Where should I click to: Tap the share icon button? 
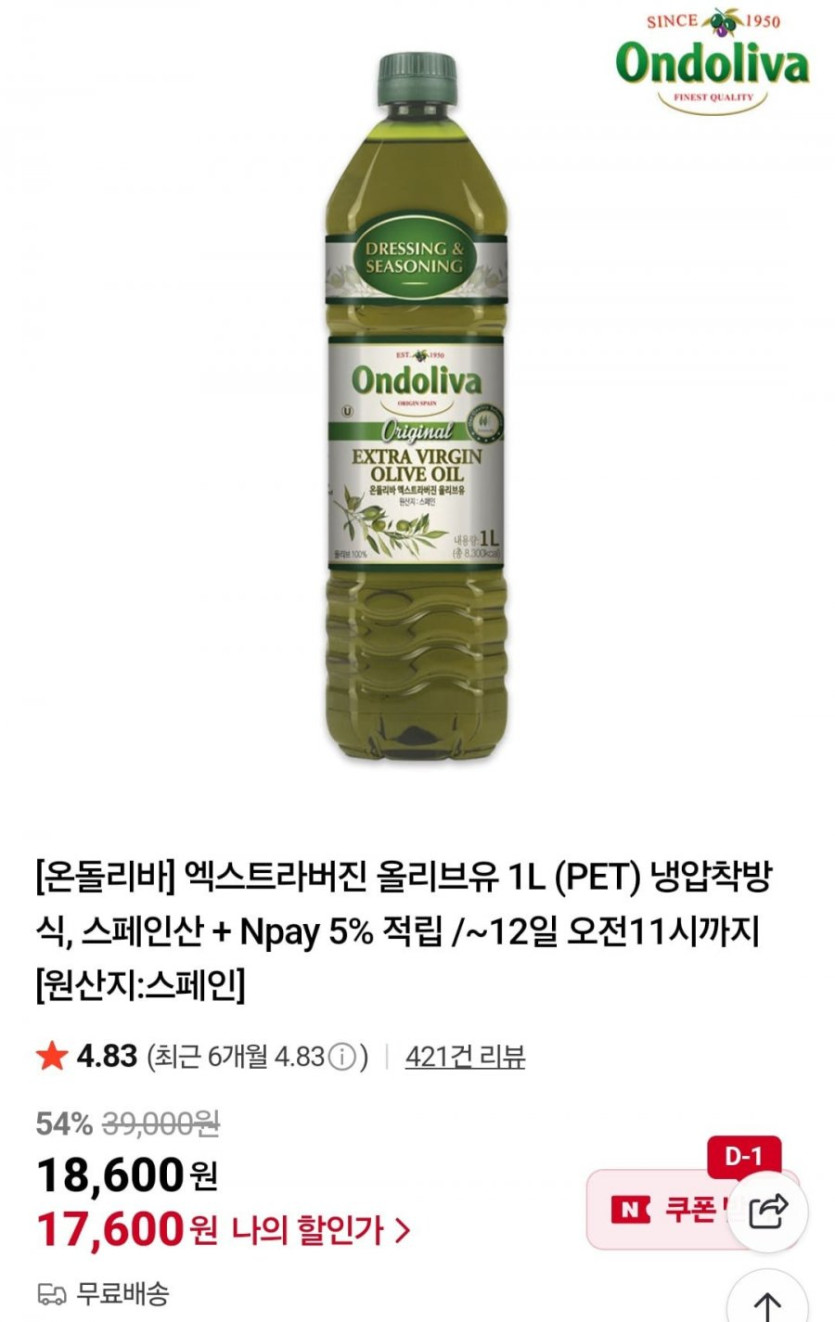[x=768, y=1212]
